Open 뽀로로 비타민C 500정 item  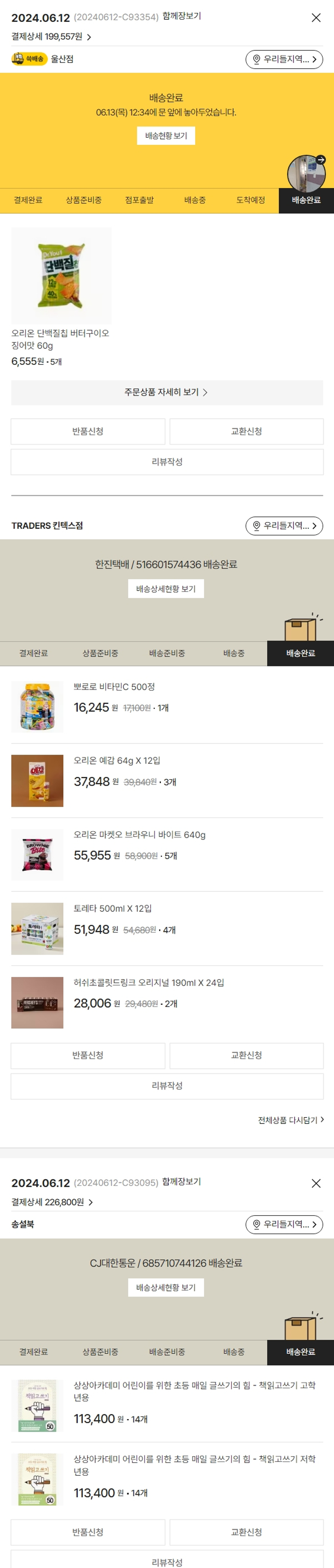pyautogui.click(x=114, y=686)
